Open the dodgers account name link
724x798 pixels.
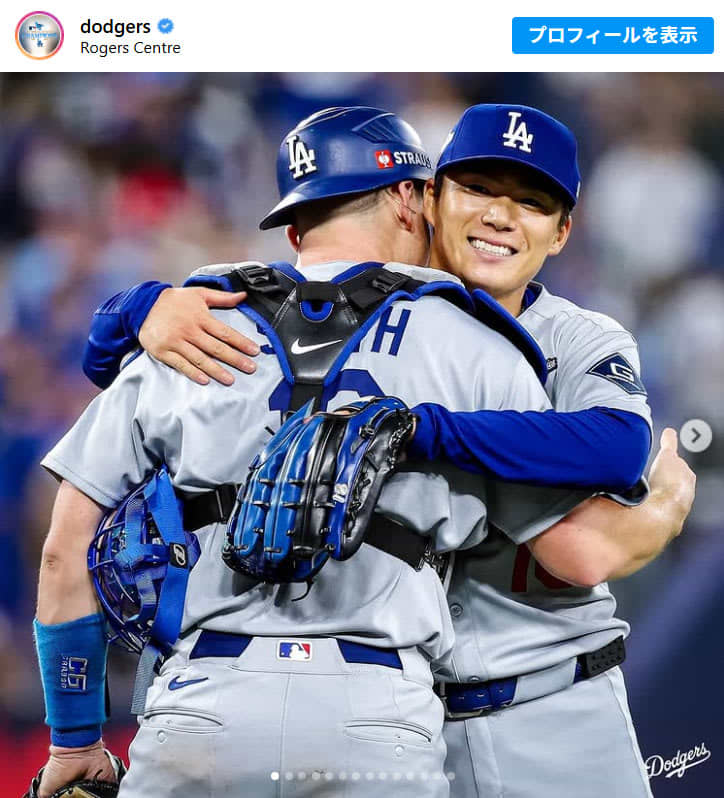[x=115, y=26]
